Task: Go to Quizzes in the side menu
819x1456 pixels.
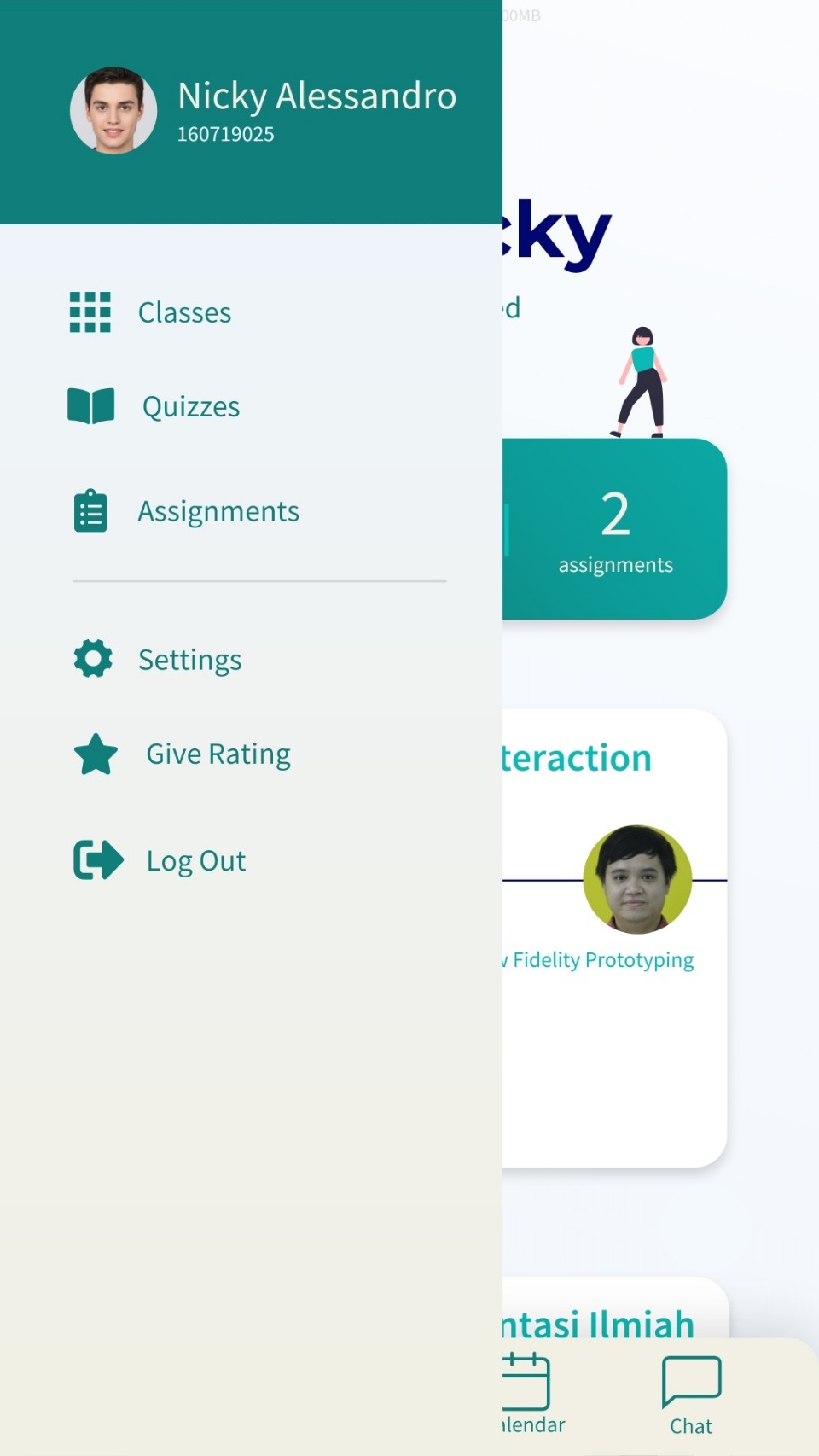Action: 190,406
